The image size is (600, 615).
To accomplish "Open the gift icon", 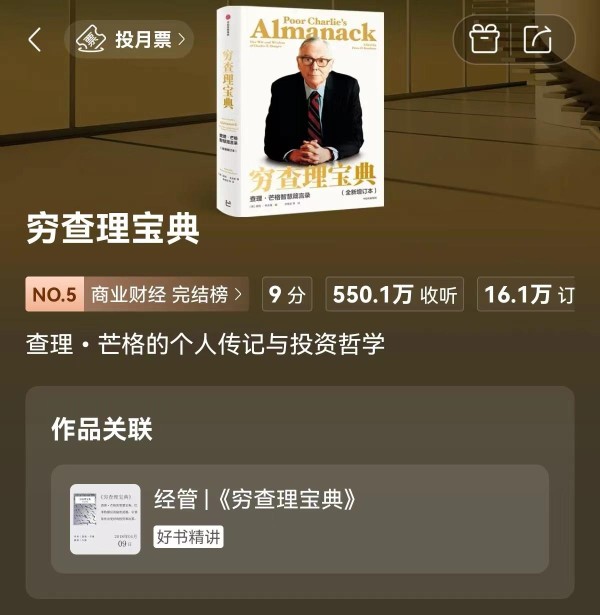I will tap(484, 40).
